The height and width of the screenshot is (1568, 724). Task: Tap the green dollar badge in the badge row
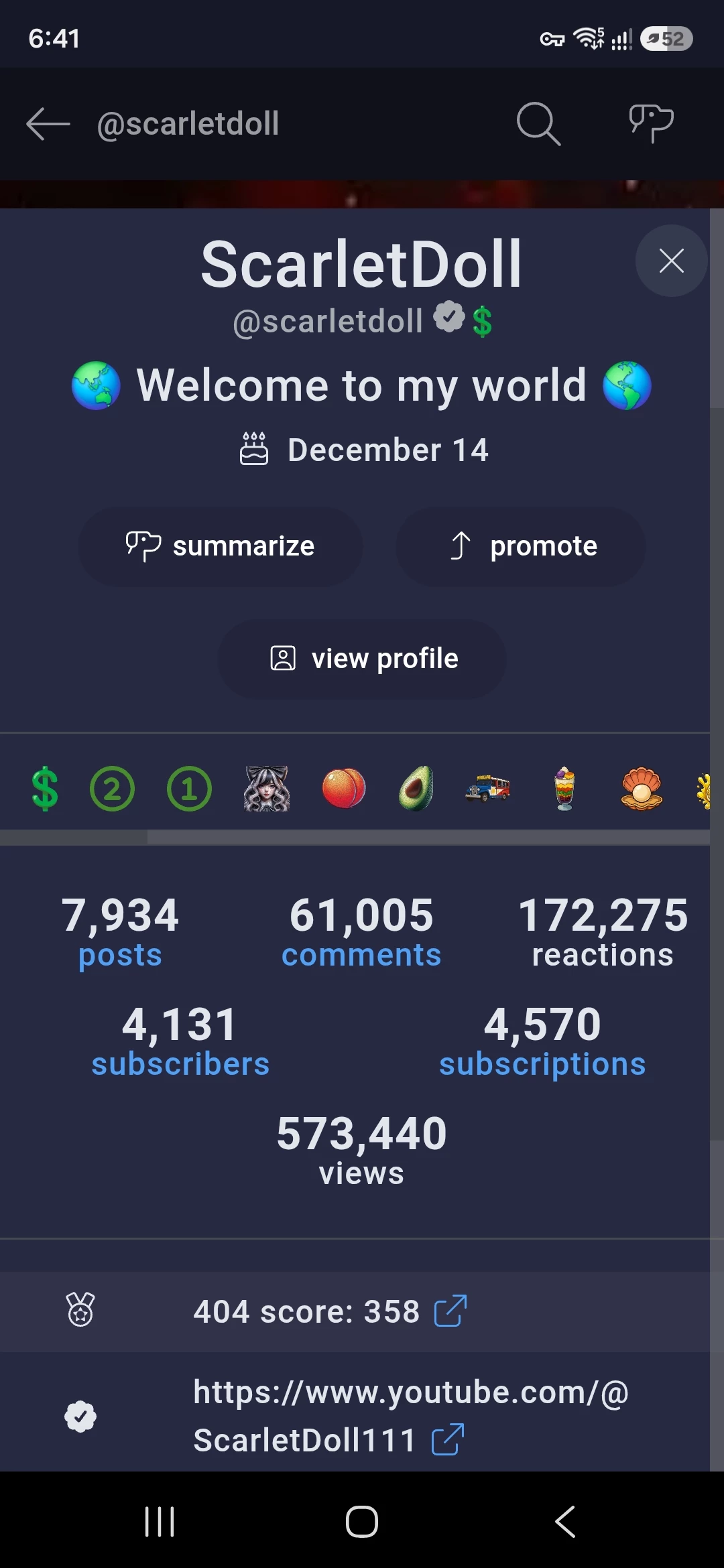click(x=45, y=789)
